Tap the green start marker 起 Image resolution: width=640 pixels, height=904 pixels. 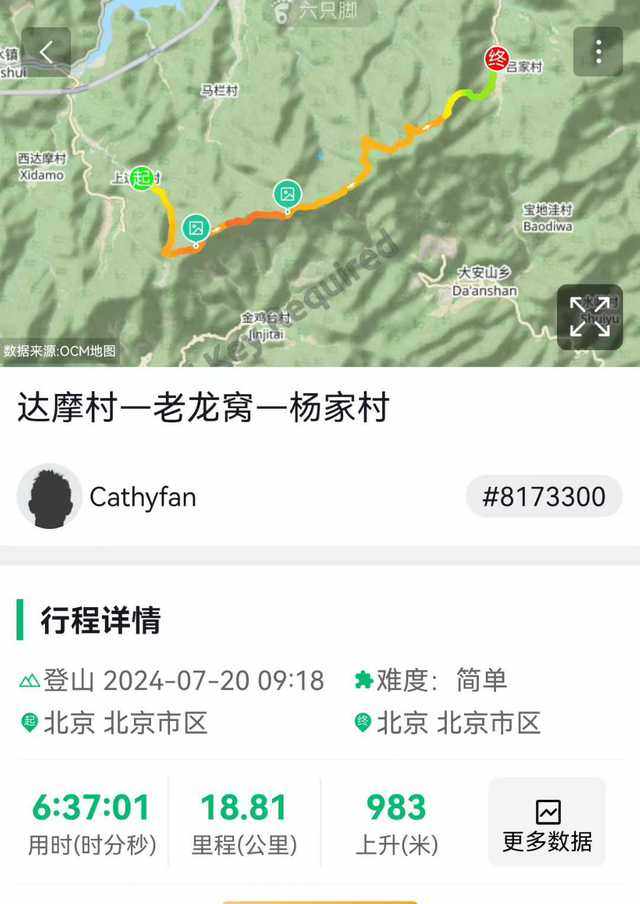[x=143, y=178]
